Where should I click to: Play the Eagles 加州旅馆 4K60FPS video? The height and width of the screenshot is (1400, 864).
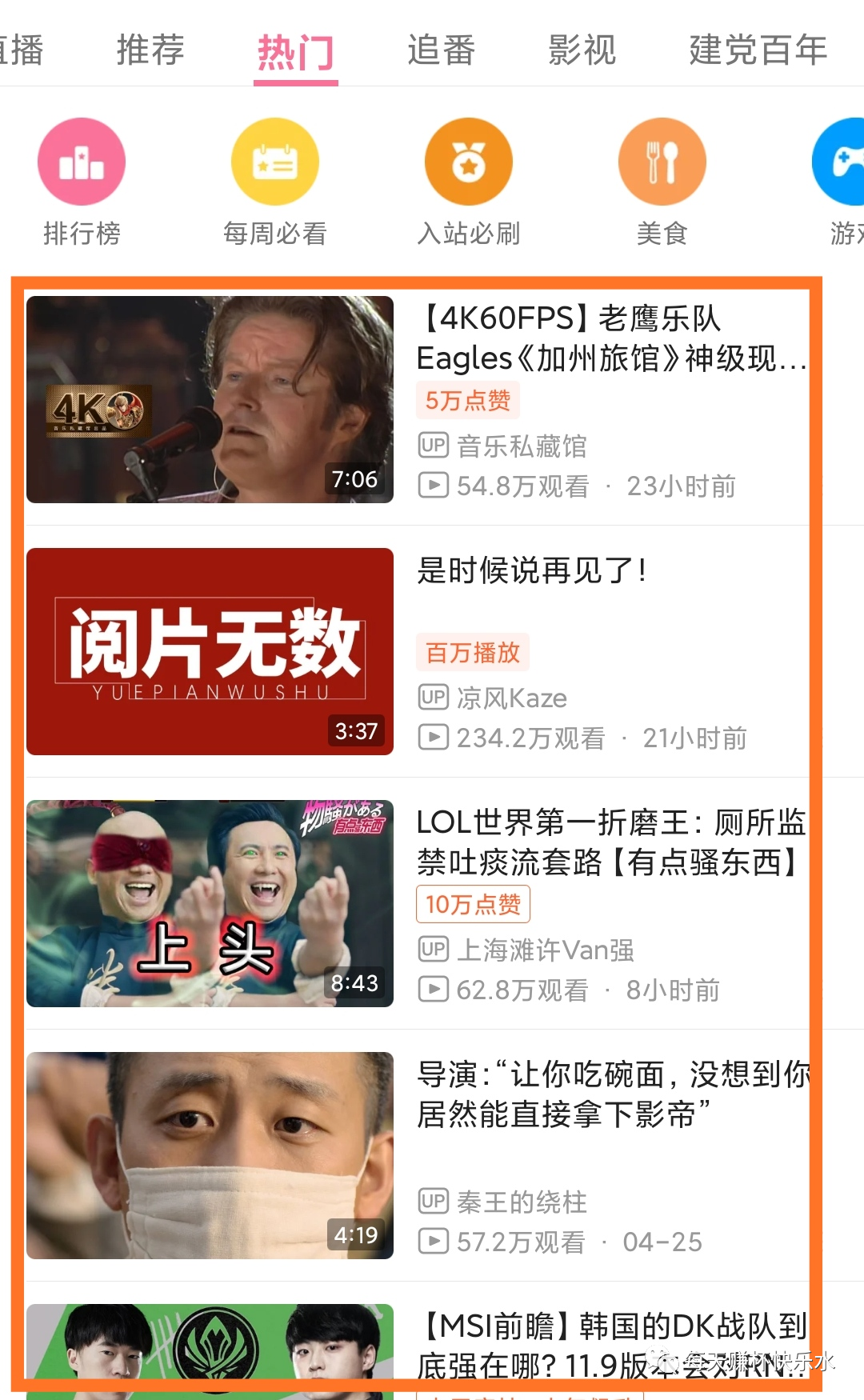[210, 400]
